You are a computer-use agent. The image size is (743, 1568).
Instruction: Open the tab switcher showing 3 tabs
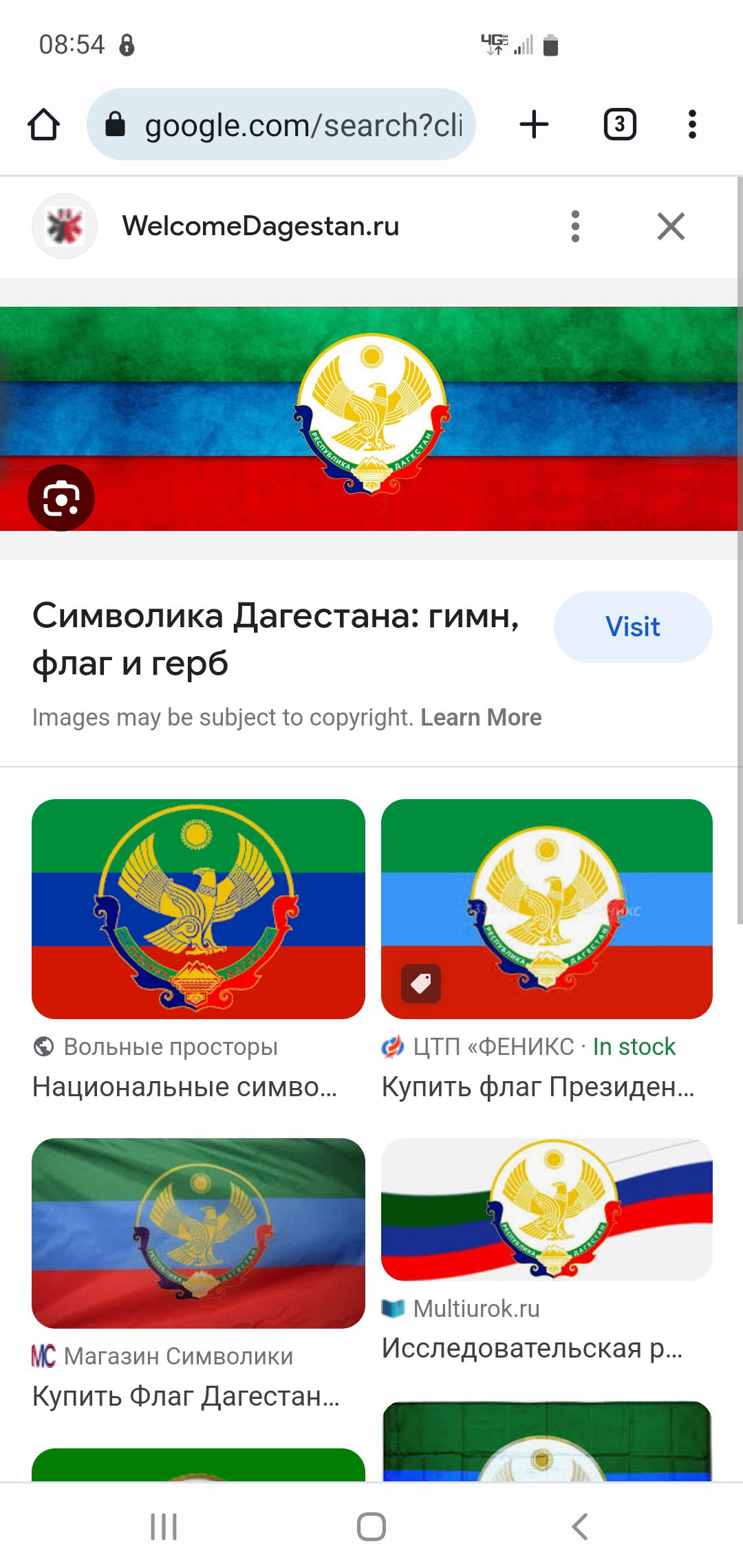click(x=620, y=124)
